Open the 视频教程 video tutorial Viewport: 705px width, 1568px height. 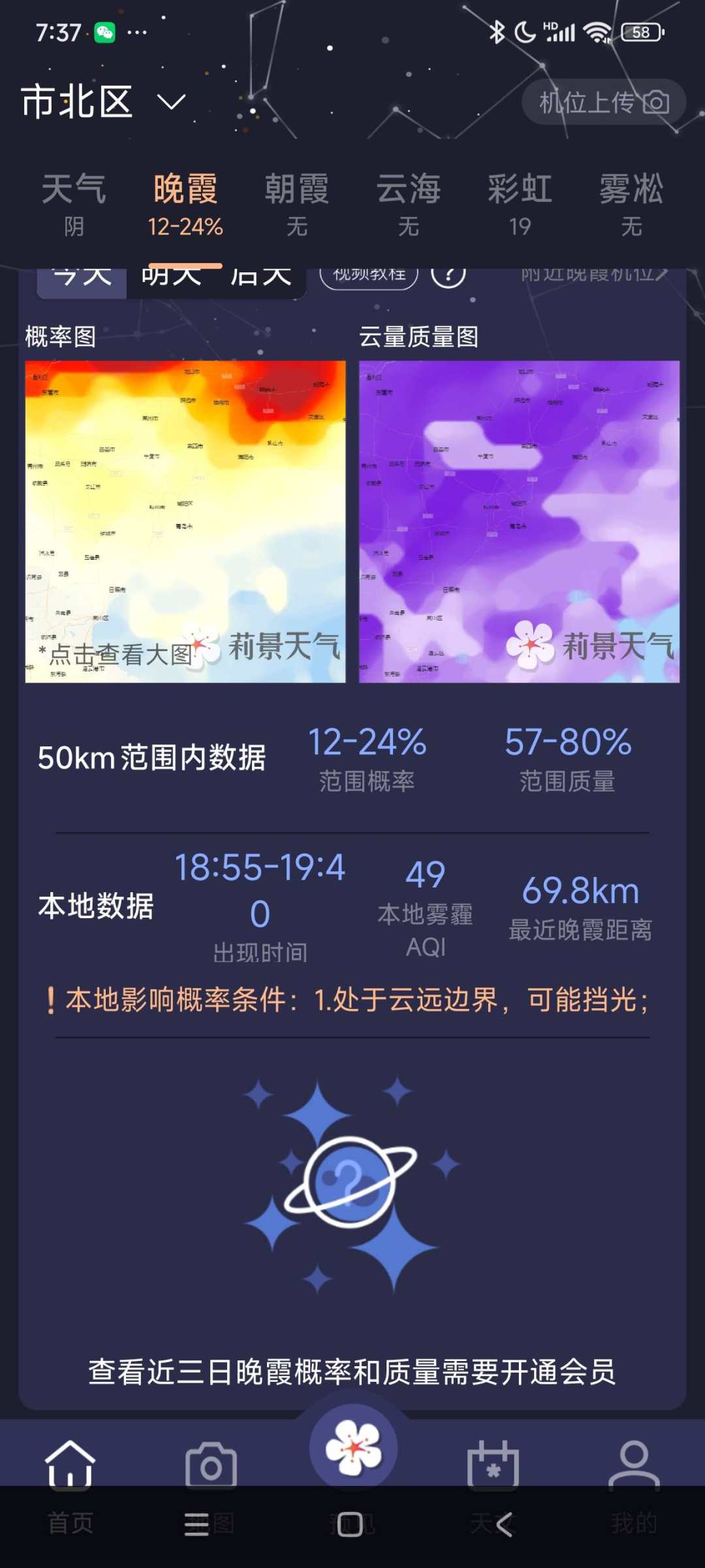pyautogui.click(x=369, y=277)
